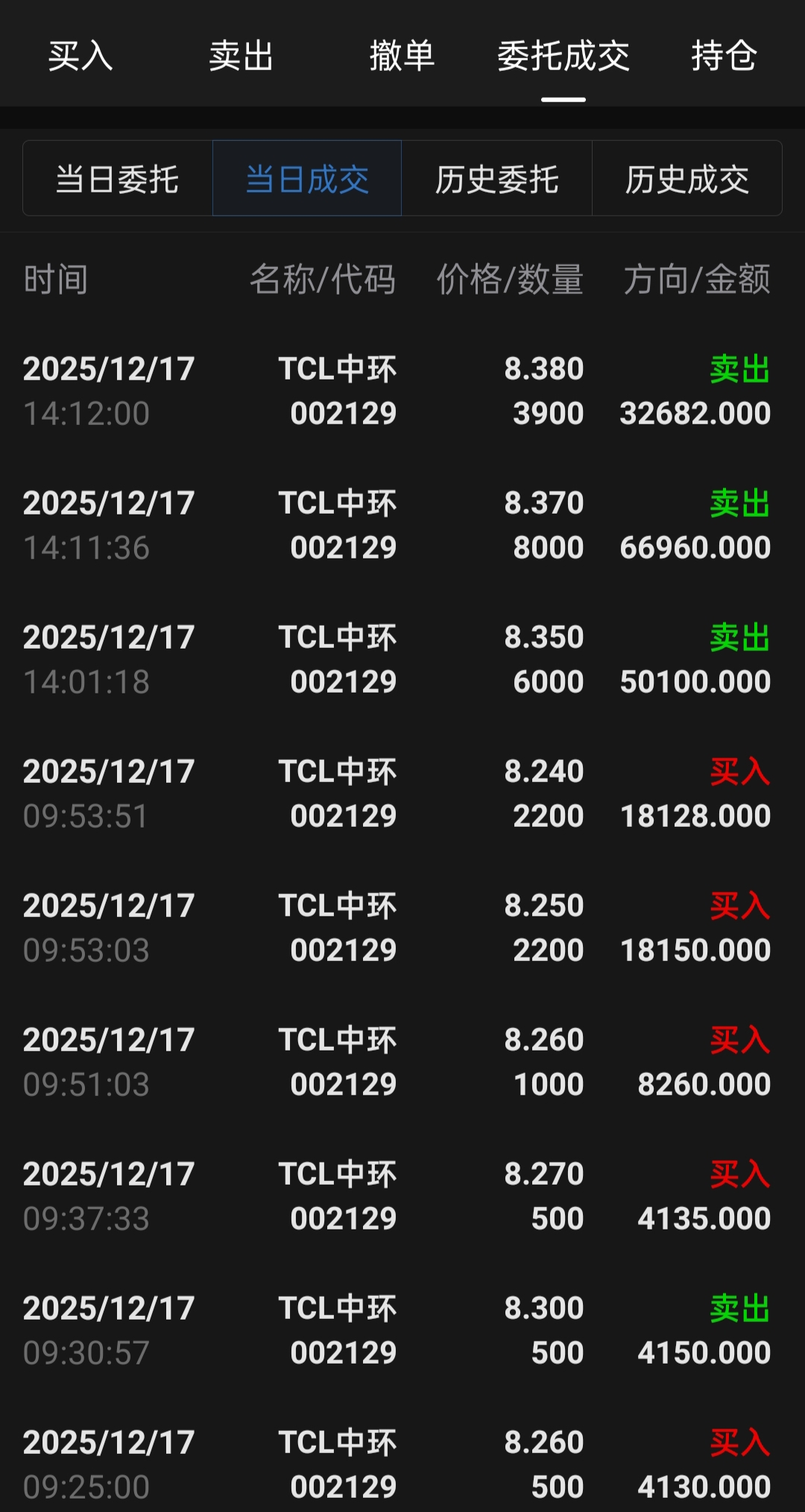Open the 09:51:03 buy of 1000 shares

coord(402,1062)
